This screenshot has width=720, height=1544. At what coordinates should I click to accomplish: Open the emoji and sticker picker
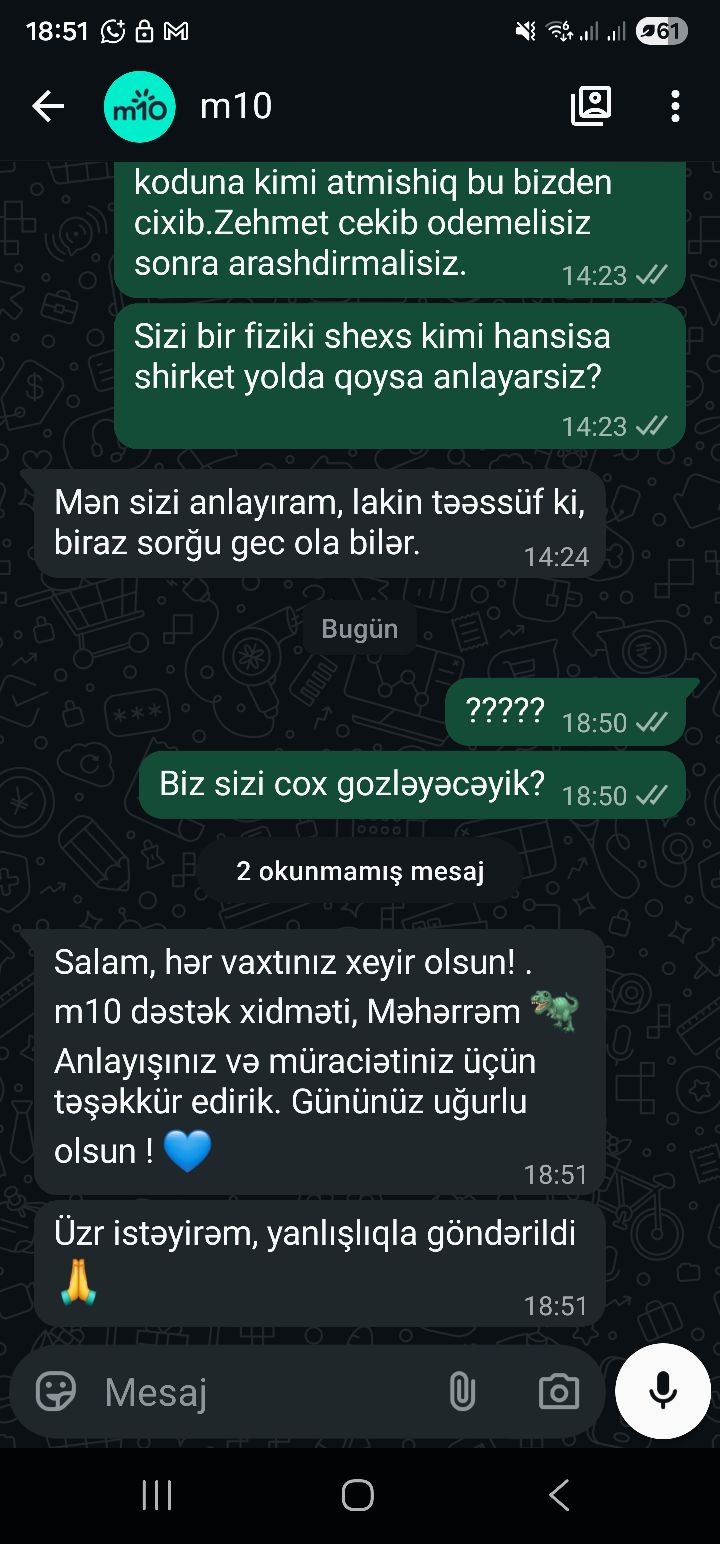(x=56, y=1391)
